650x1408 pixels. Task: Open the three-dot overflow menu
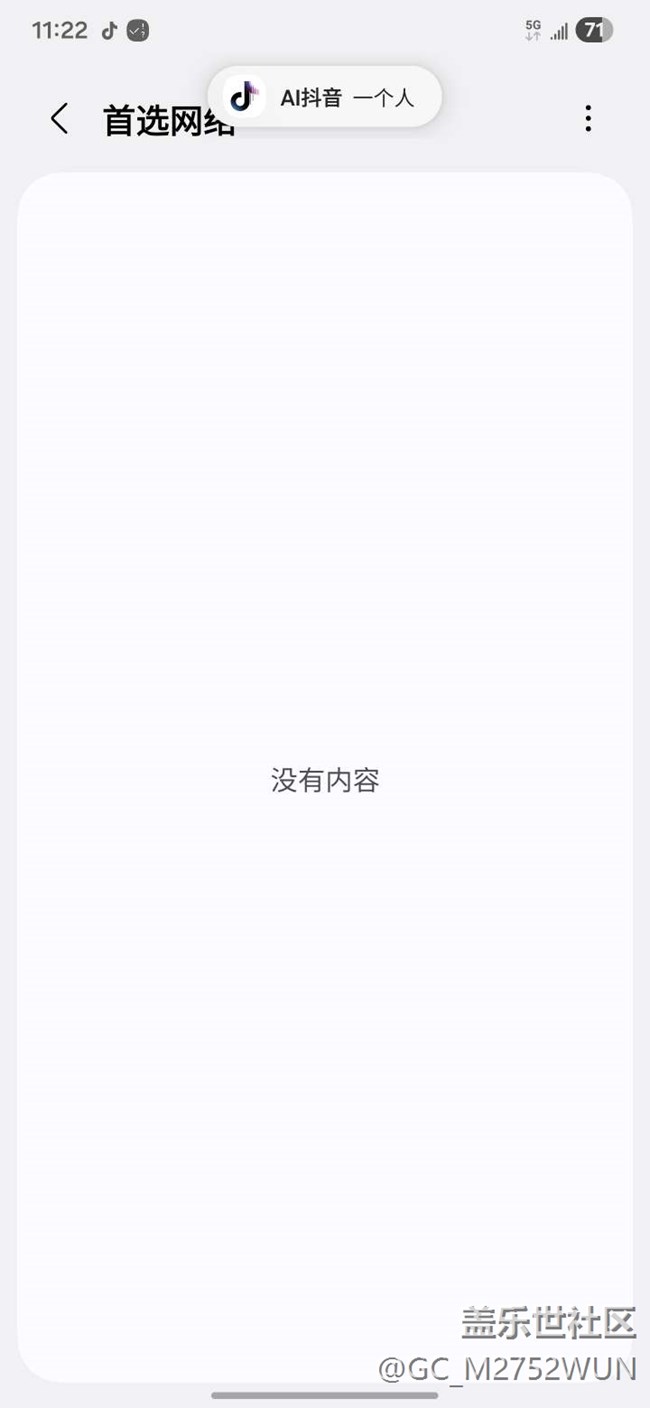[588, 119]
